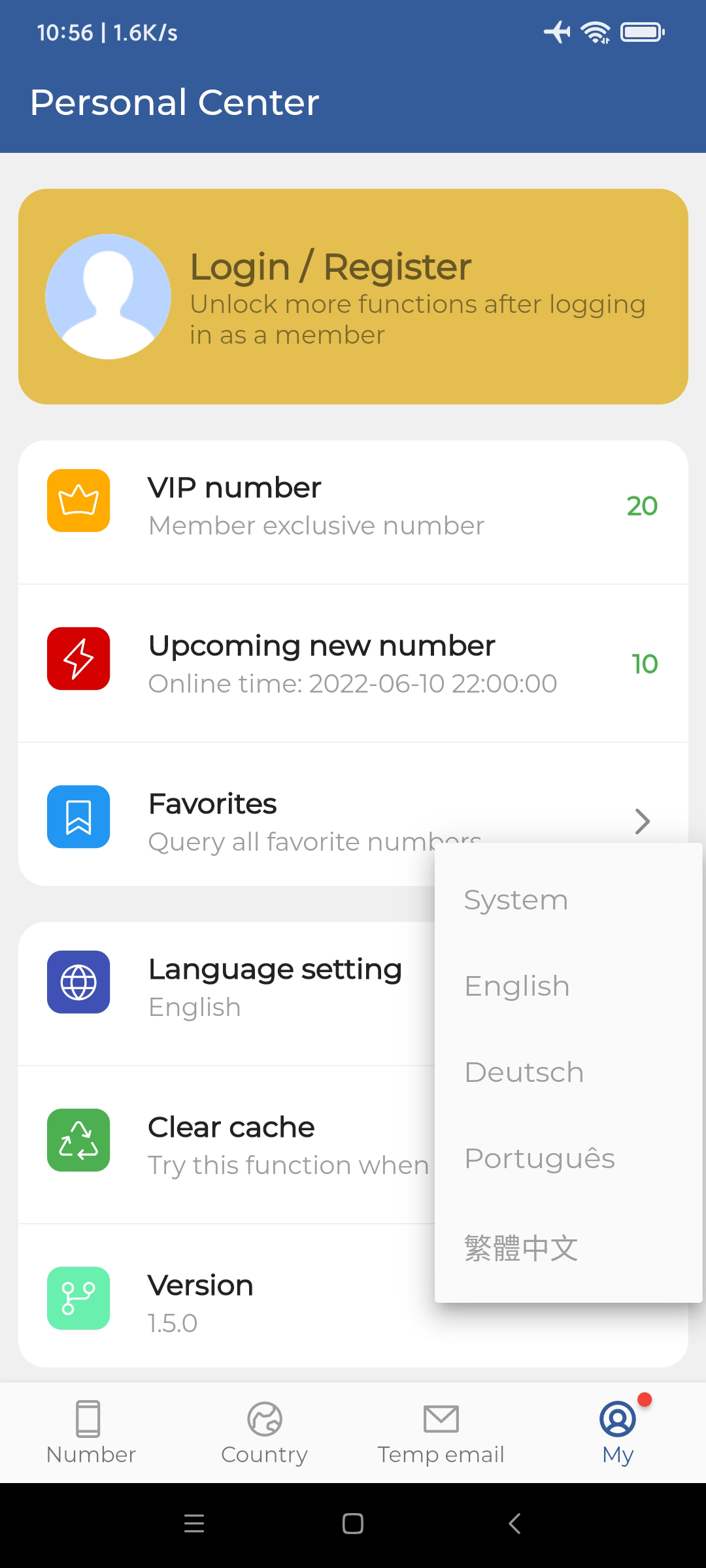
Task: Switch to the Country tab
Action: coord(264,1432)
